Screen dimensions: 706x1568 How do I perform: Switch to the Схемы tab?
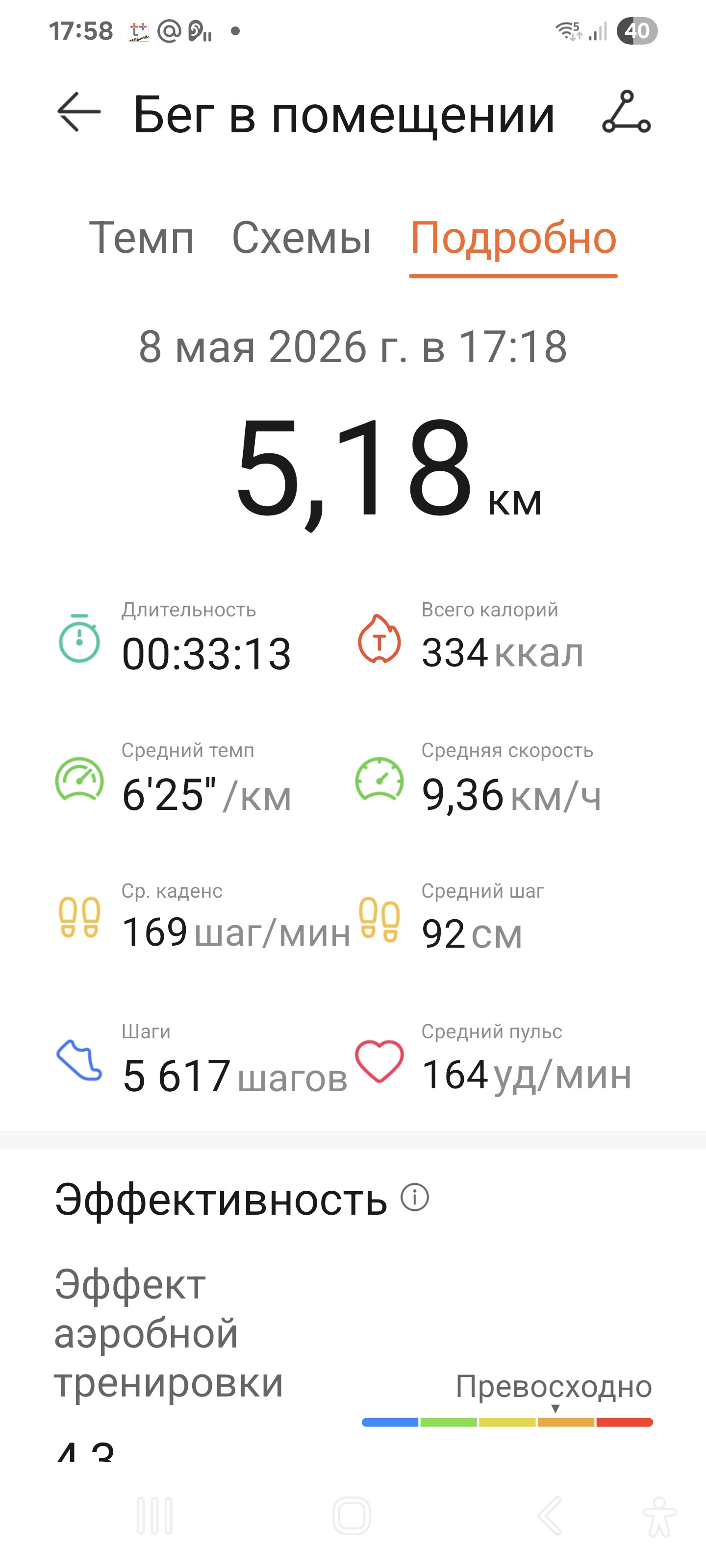click(302, 237)
